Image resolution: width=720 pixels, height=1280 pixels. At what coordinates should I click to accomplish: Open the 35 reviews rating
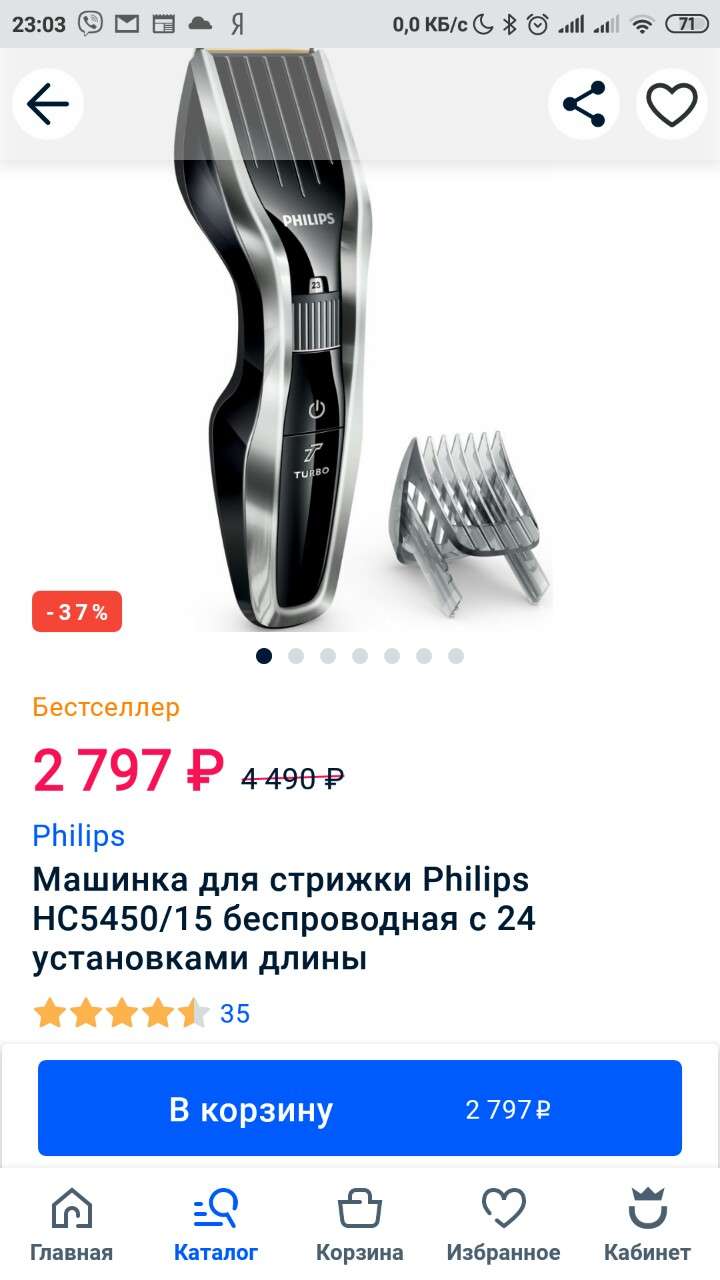(141, 1013)
